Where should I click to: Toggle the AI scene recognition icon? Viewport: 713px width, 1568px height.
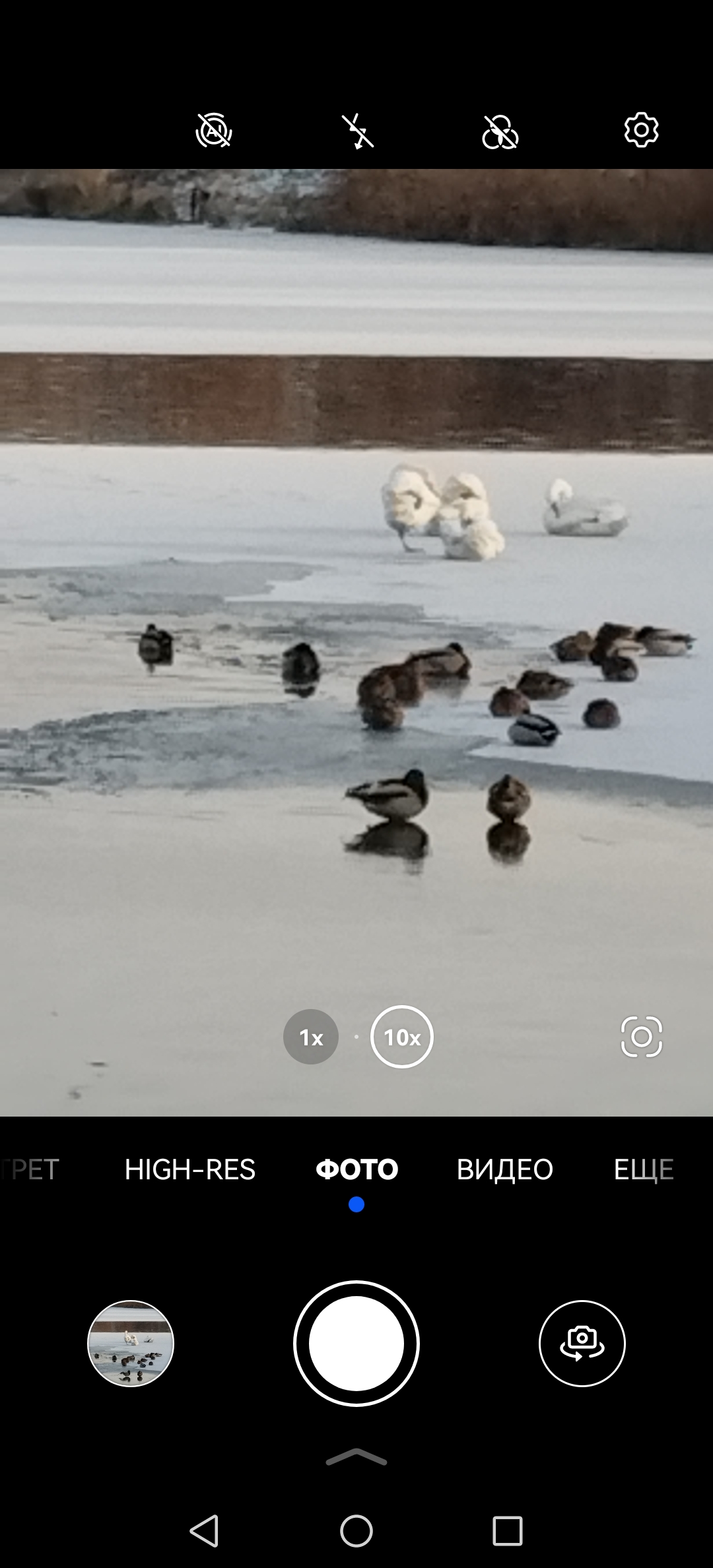tap(214, 130)
